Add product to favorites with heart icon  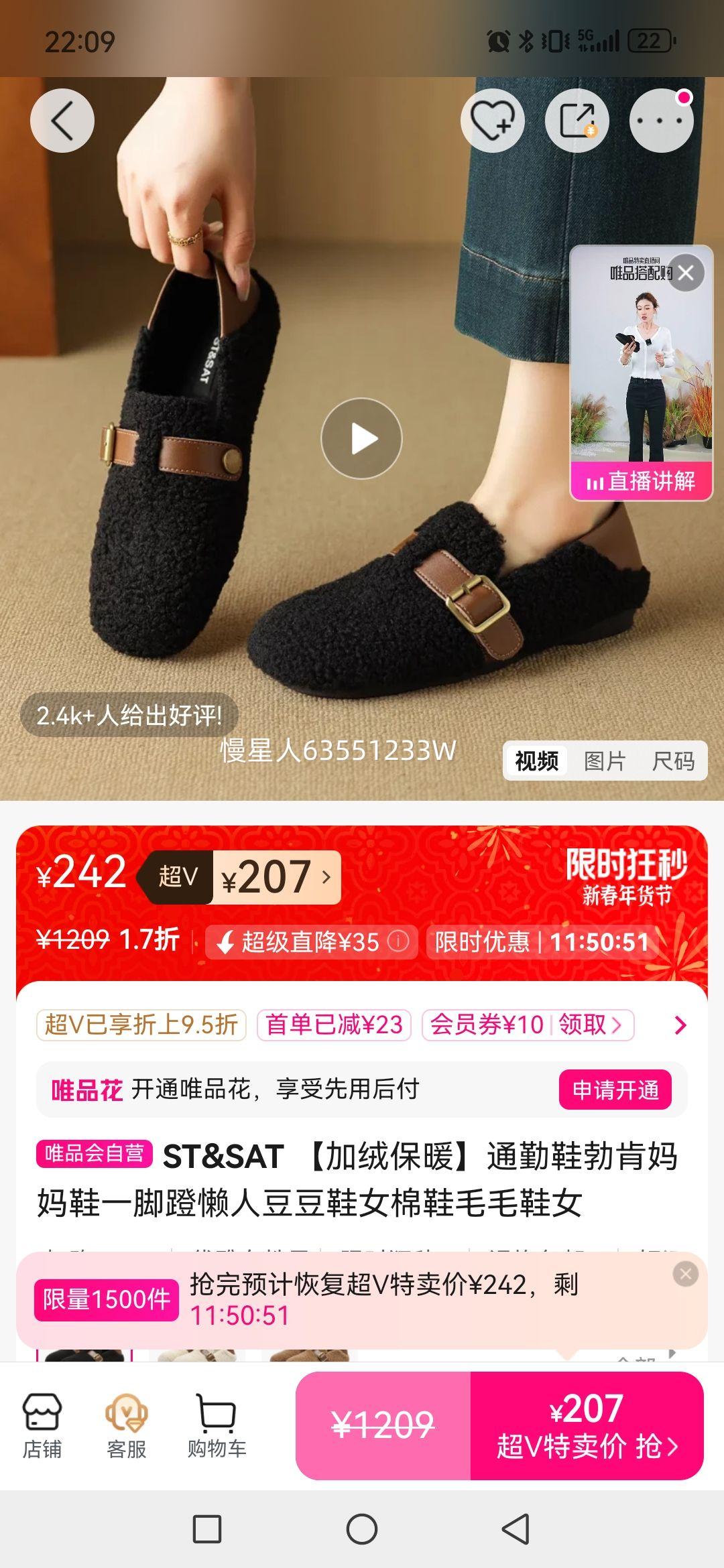pyautogui.click(x=492, y=119)
